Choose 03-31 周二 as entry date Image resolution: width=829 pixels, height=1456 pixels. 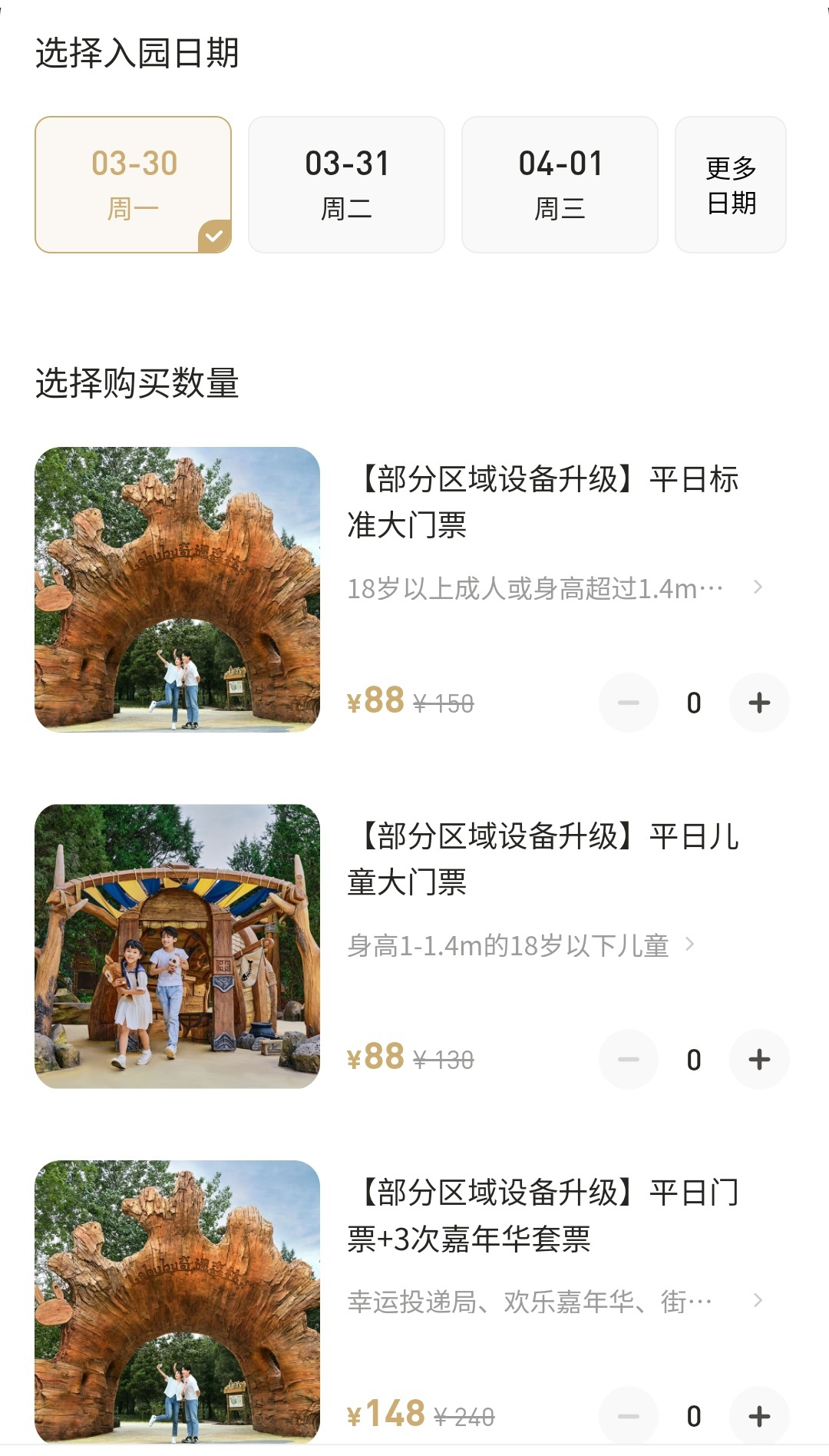coord(346,184)
